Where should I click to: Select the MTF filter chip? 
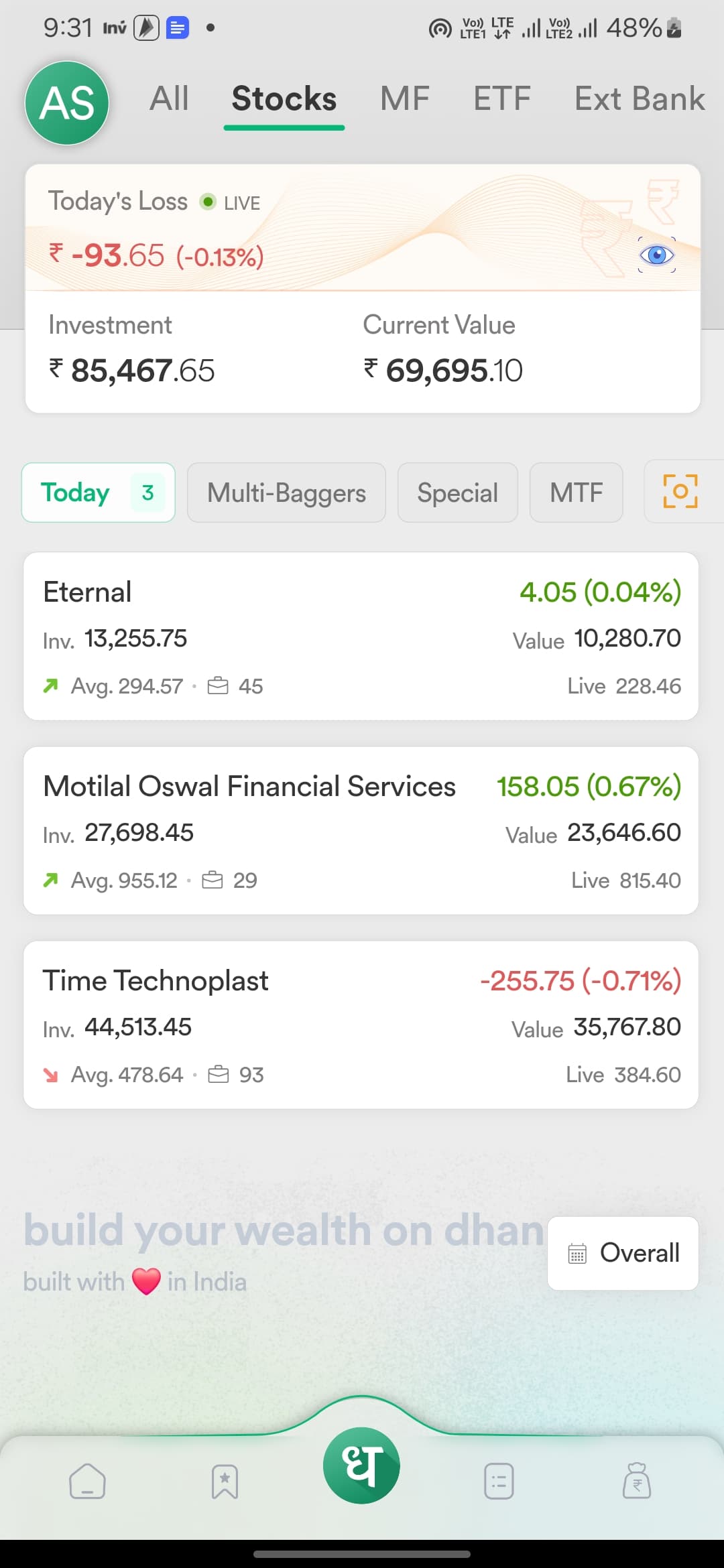pyautogui.click(x=577, y=493)
